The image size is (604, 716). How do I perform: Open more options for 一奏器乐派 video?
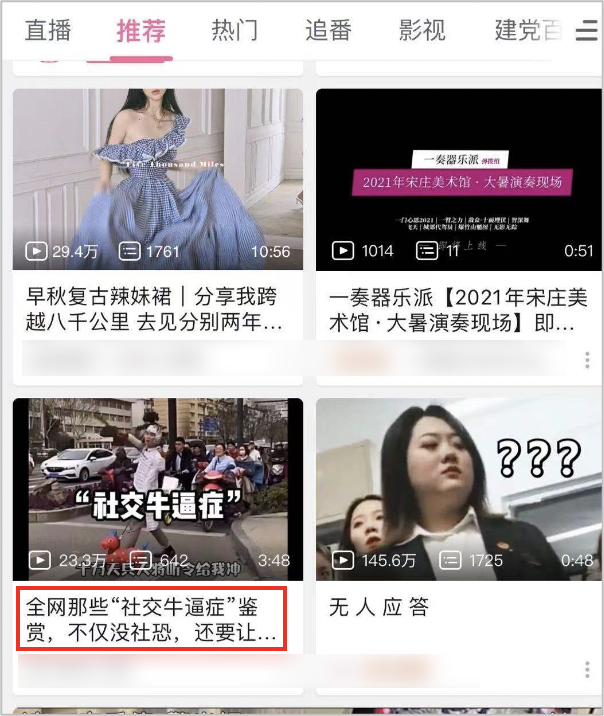(587, 360)
